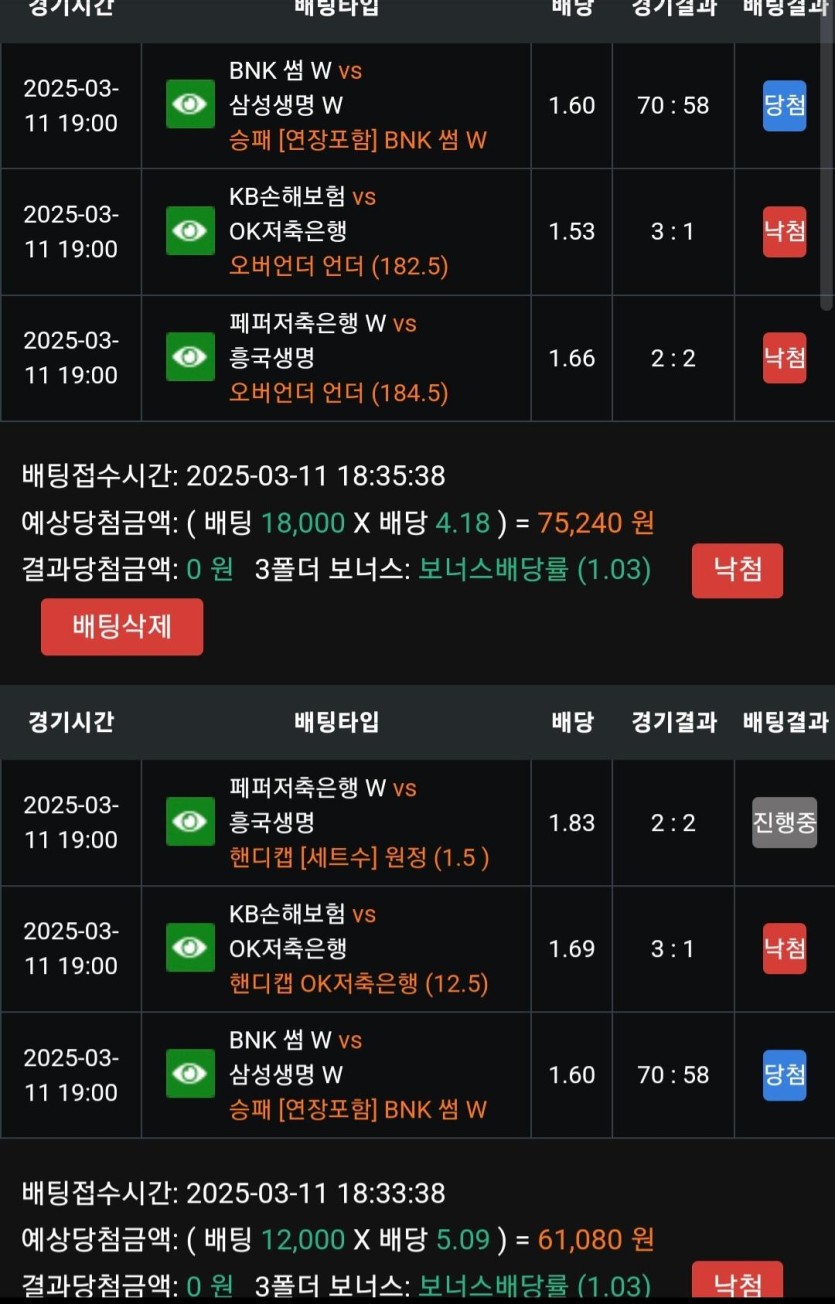The height and width of the screenshot is (1304, 835).
Task: Open eye icon for 페퍼저축은행 핸디캡 원정 (1.5) row
Action: coord(190,822)
